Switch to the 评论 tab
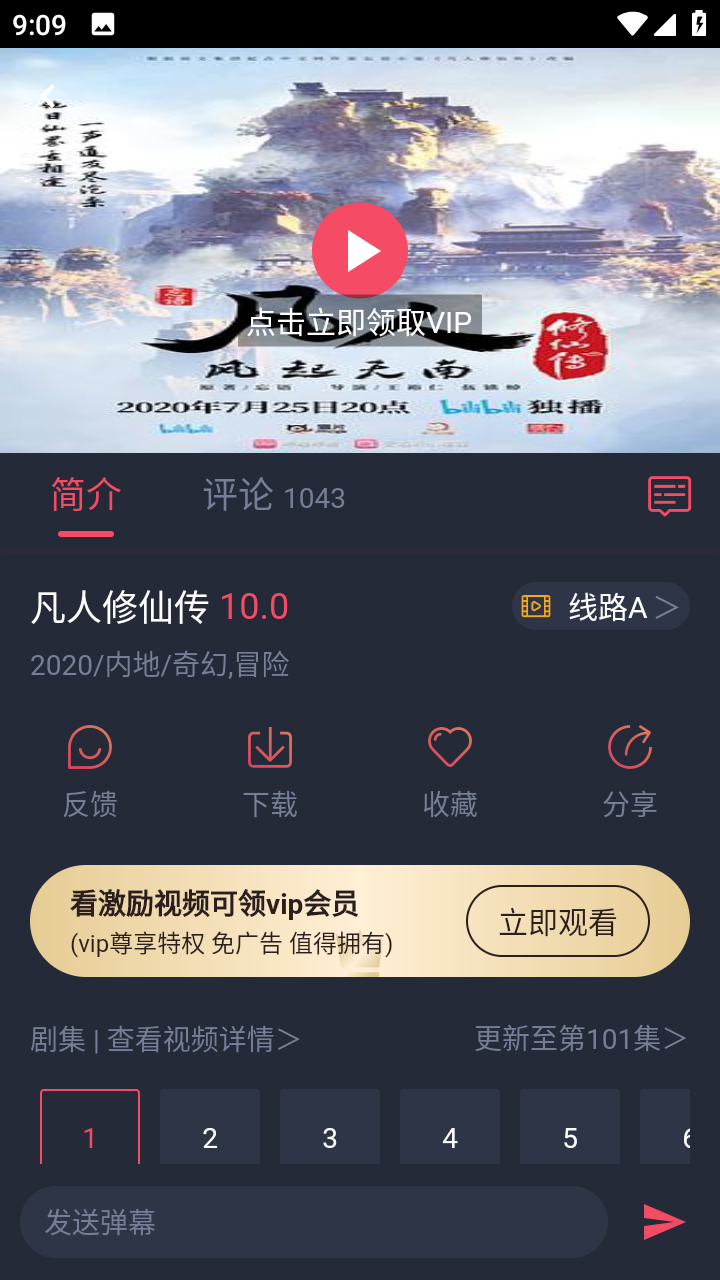The image size is (720, 1280). tap(273, 496)
